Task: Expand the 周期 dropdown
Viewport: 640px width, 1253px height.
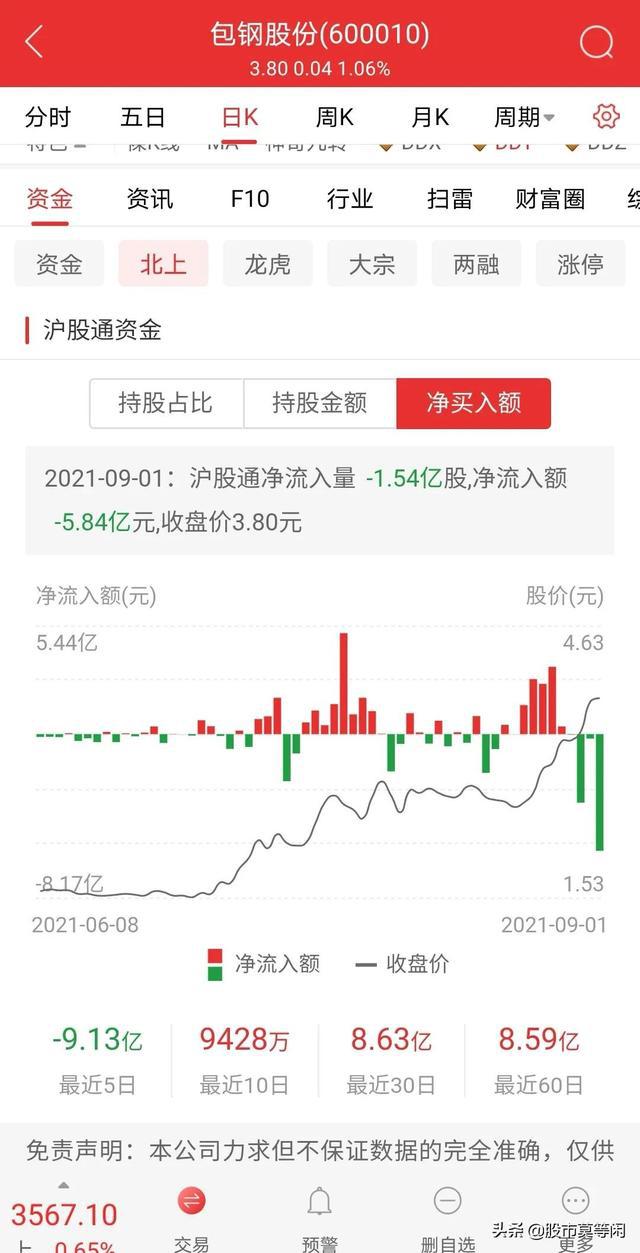Action: coord(524,117)
